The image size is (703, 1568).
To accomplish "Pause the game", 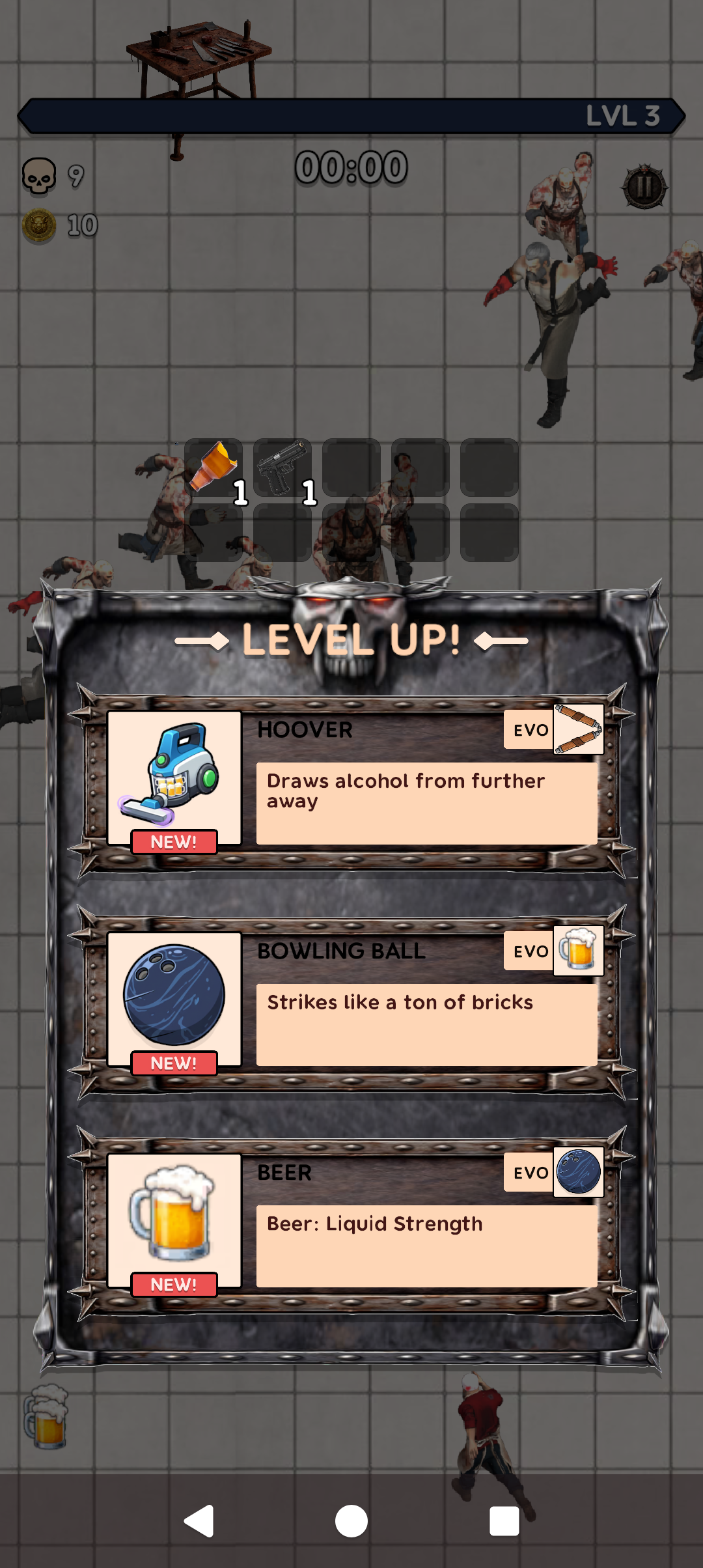I will [644, 187].
